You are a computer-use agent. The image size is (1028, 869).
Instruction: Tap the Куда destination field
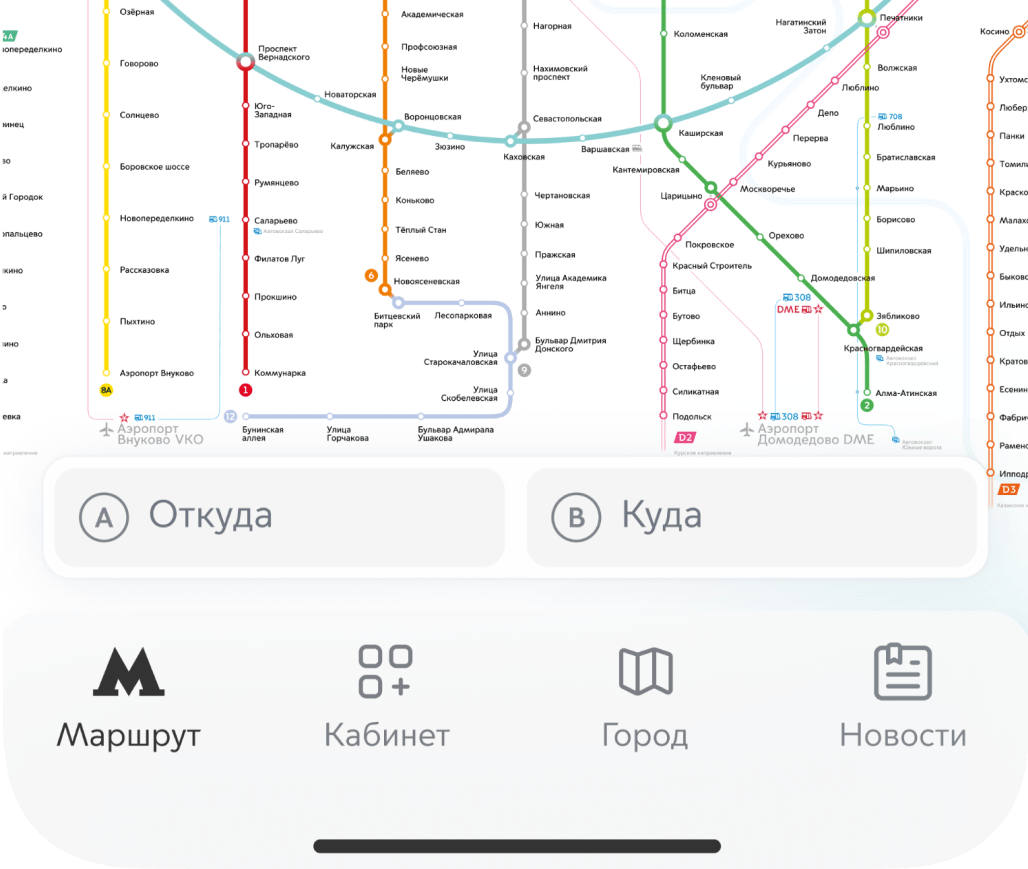[x=751, y=517]
